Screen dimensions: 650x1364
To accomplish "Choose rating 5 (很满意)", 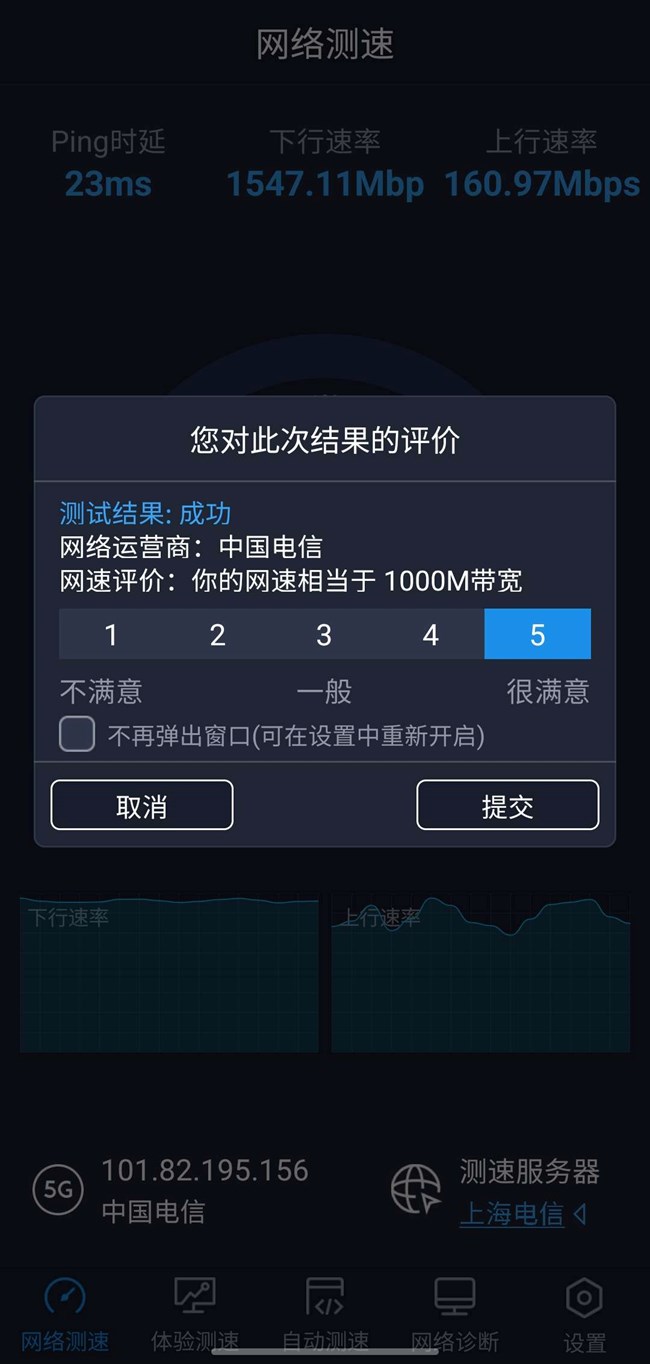I will point(537,634).
